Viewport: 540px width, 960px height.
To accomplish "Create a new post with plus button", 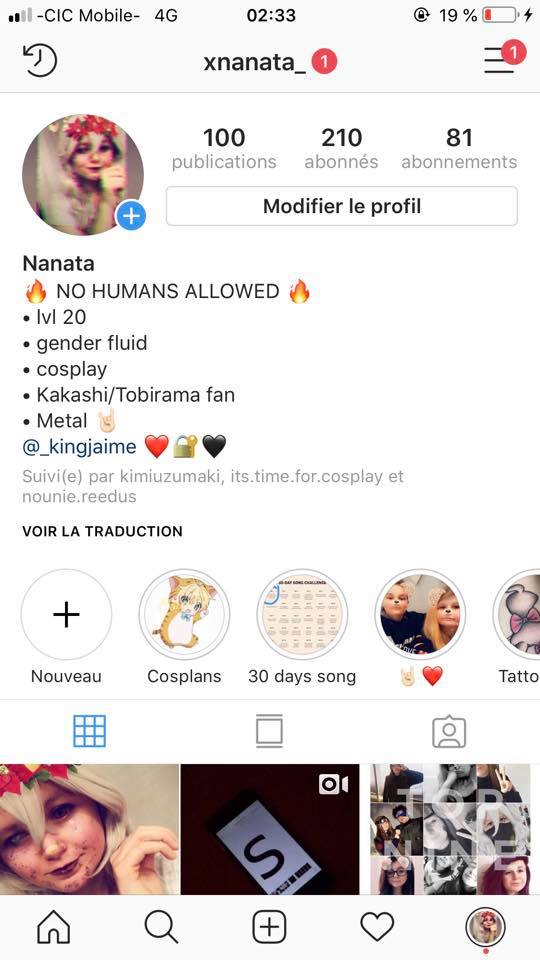I will click(x=269, y=928).
